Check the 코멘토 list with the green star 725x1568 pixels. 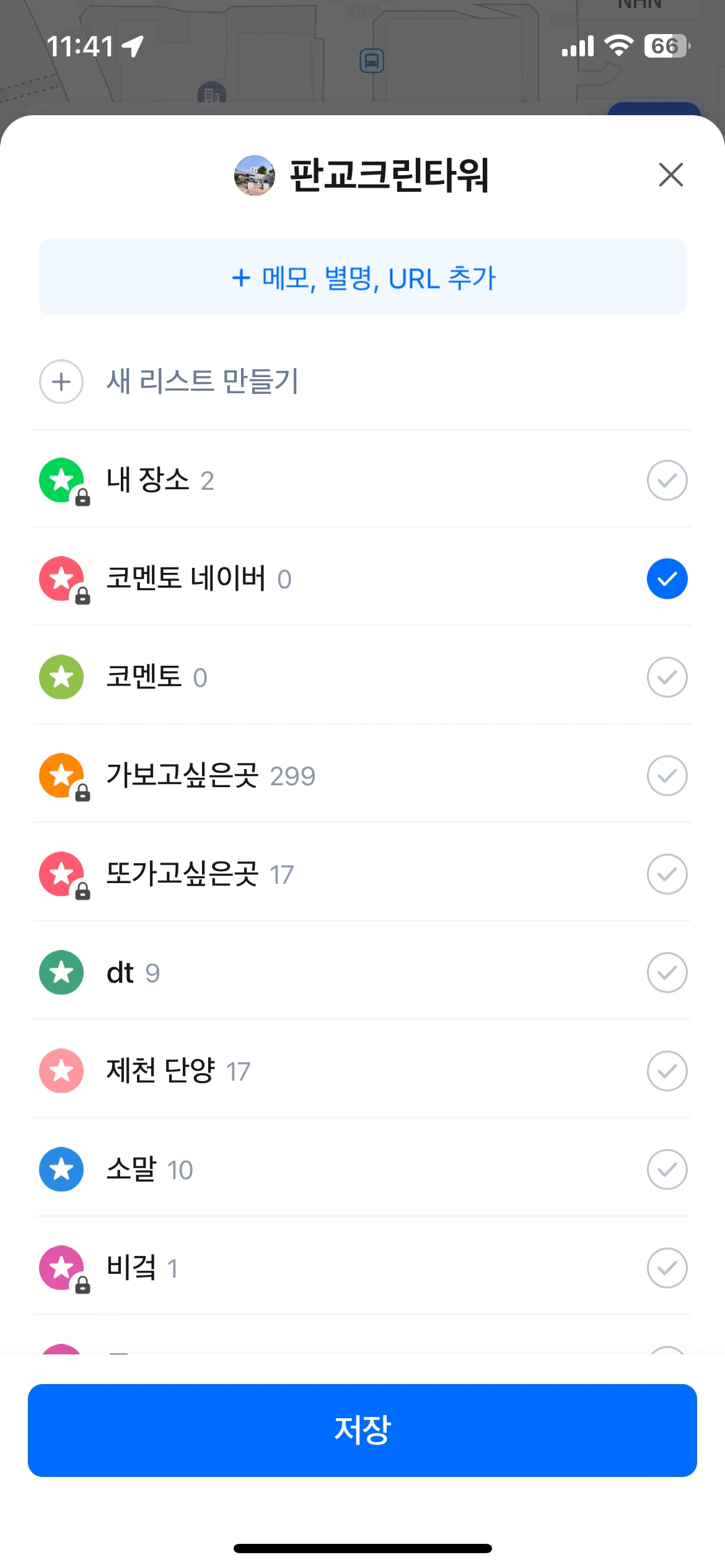(667, 677)
